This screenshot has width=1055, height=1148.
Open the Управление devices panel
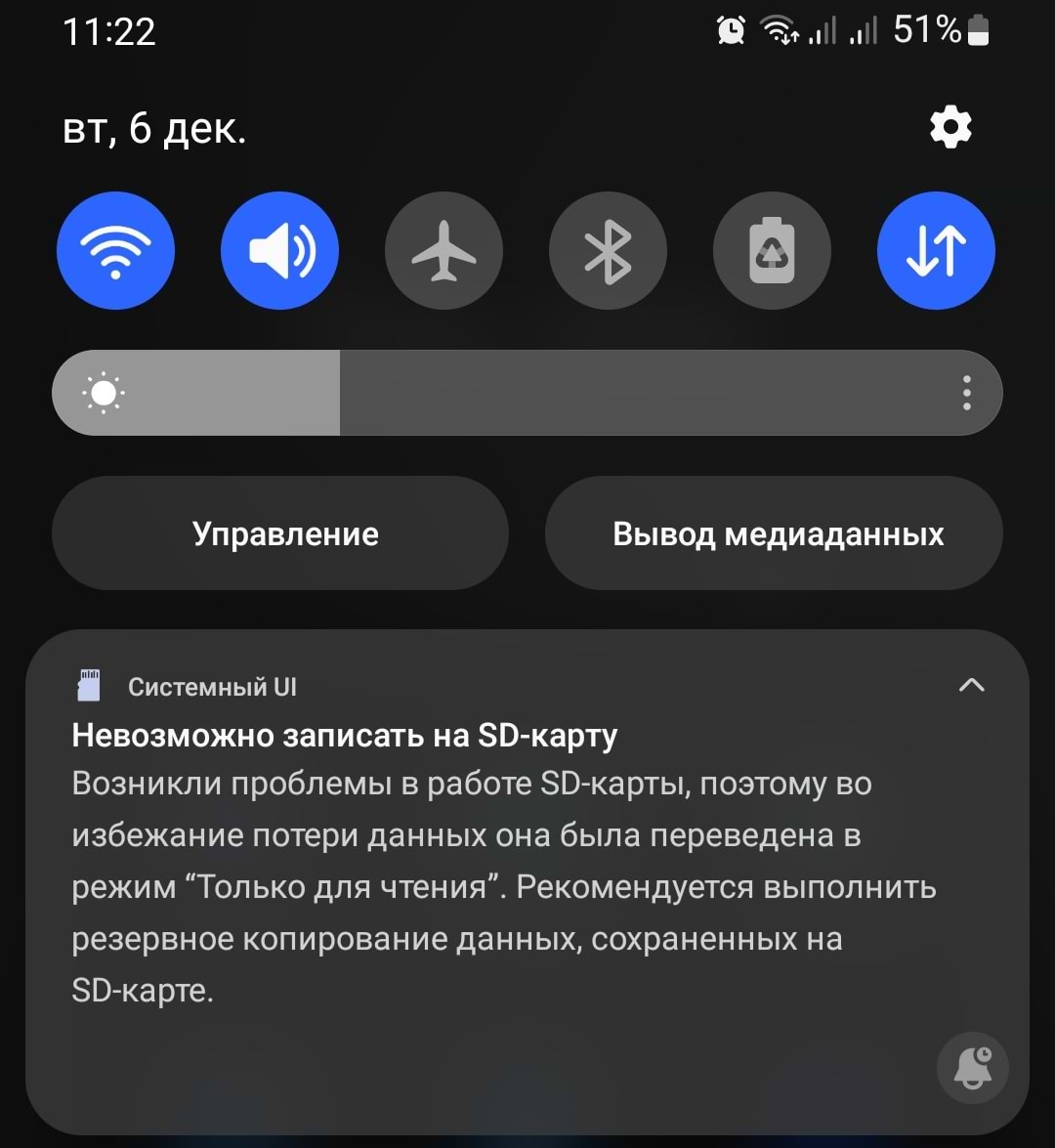pos(280,533)
